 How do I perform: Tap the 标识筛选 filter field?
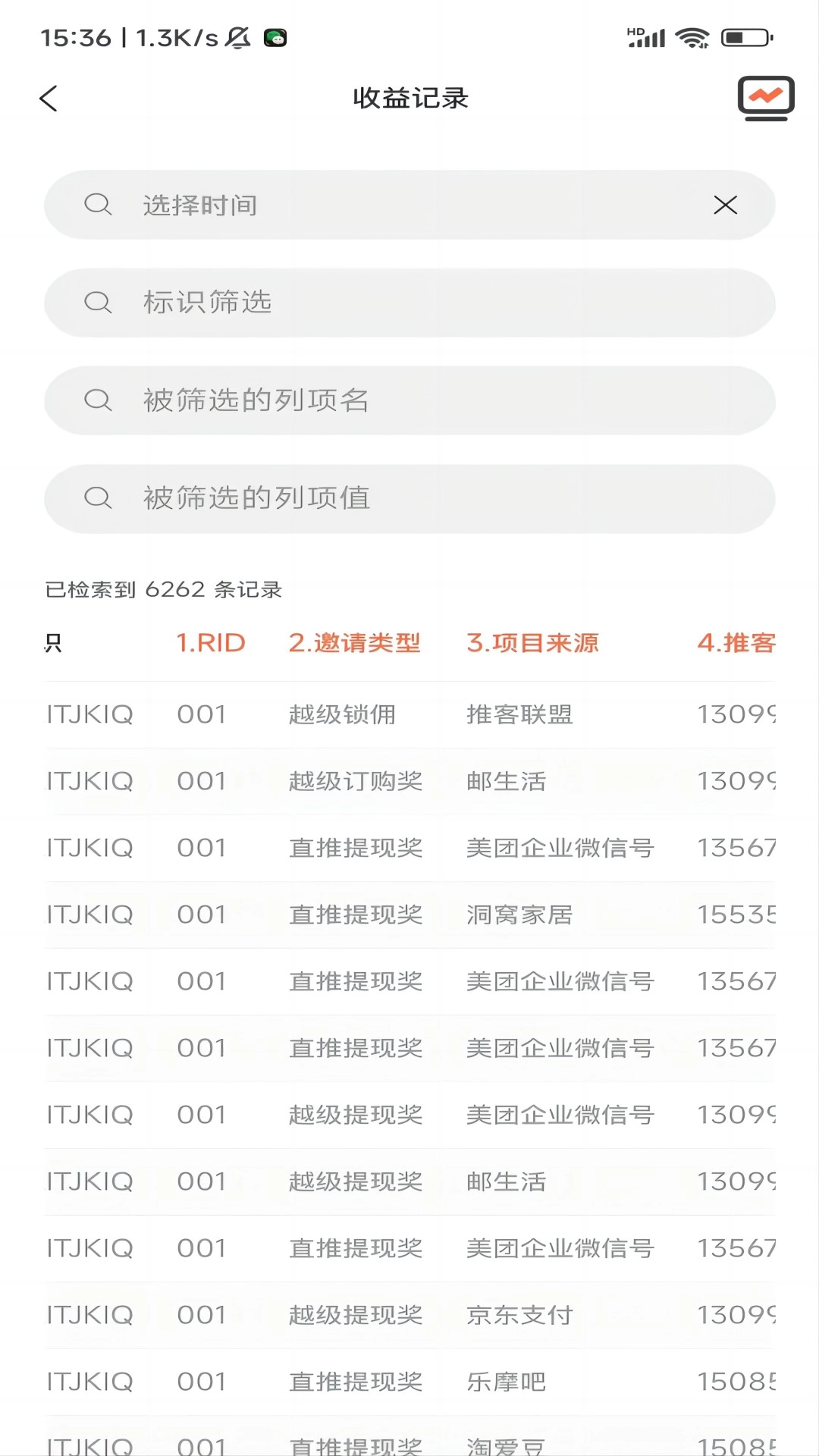[x=409, y=303]
